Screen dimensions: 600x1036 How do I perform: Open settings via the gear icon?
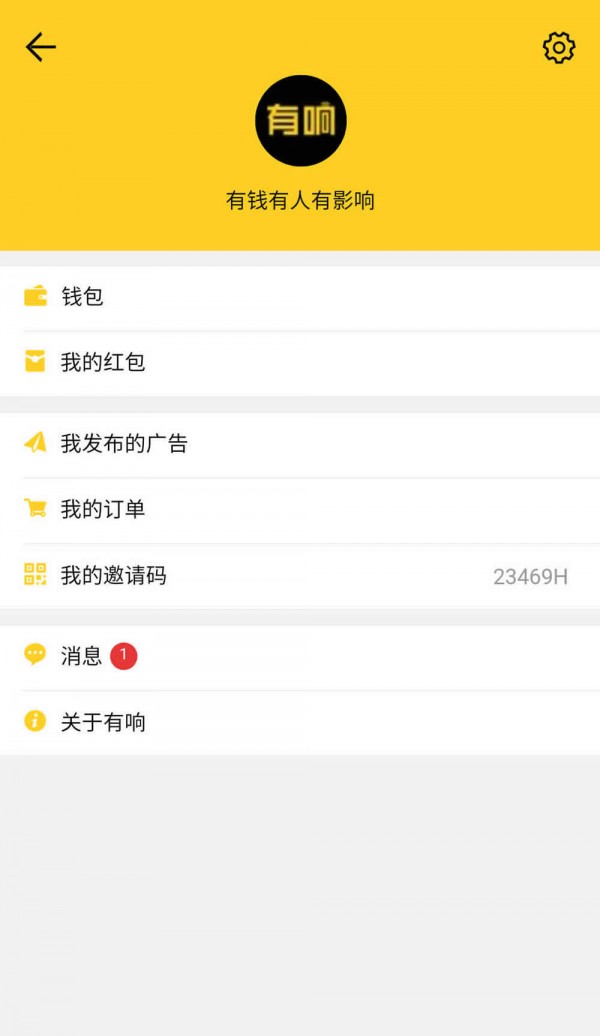(558, 47)
